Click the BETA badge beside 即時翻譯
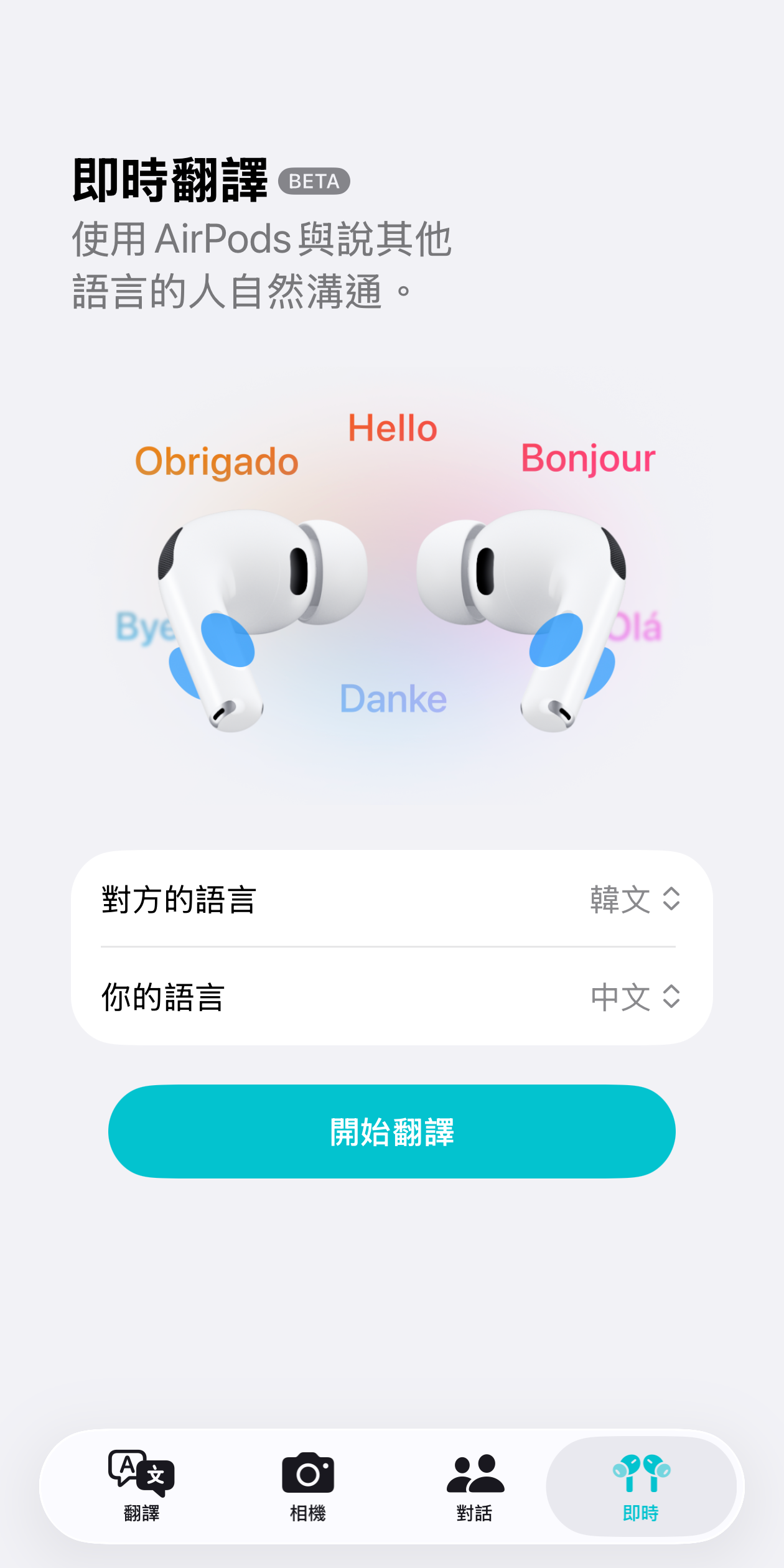Screen dimensions: 784x1568 coord(315,181)
